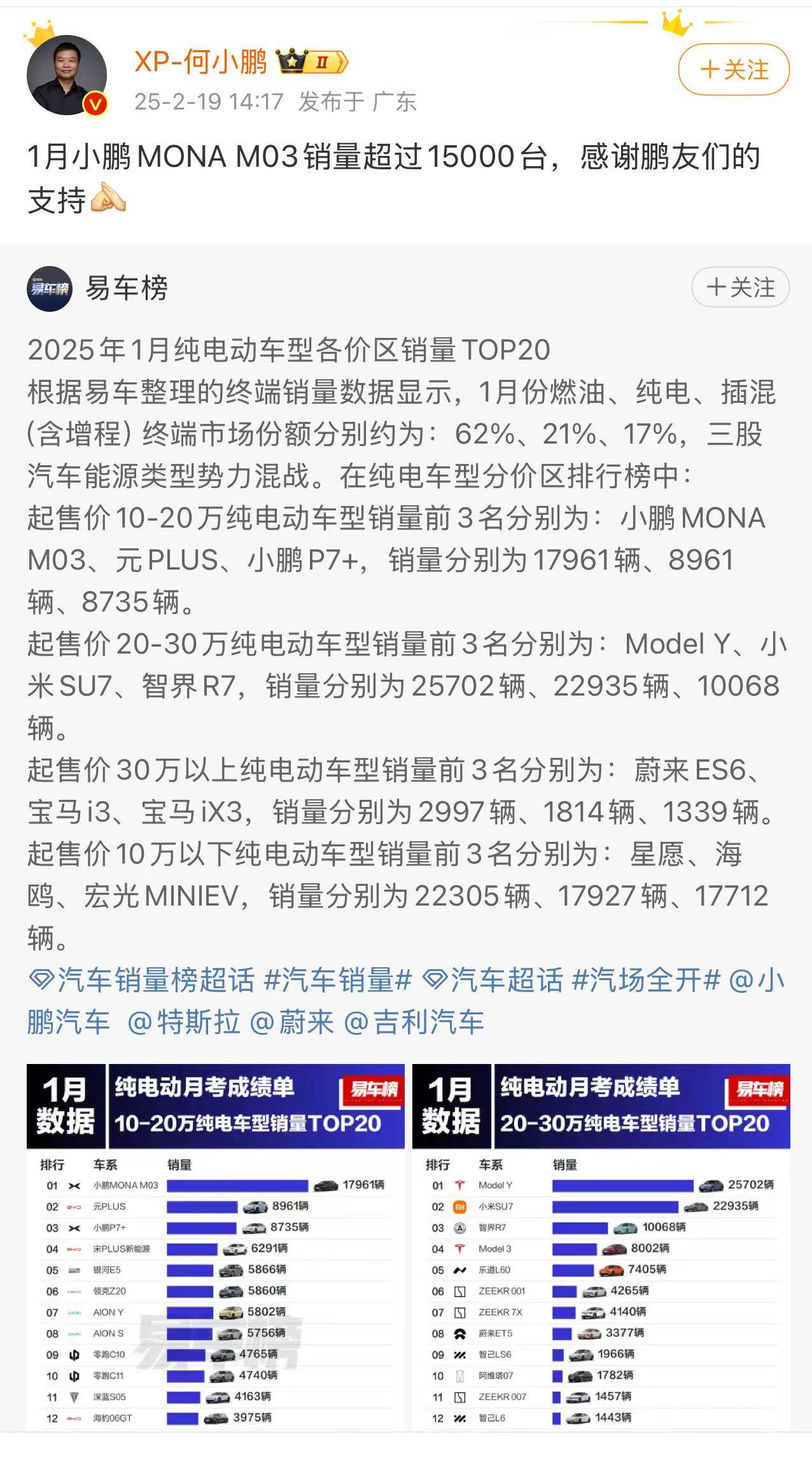Open the @特斯拉 mention
Screen dimensions: 812x1463
pyautogui.click(x=183, y=1023)
